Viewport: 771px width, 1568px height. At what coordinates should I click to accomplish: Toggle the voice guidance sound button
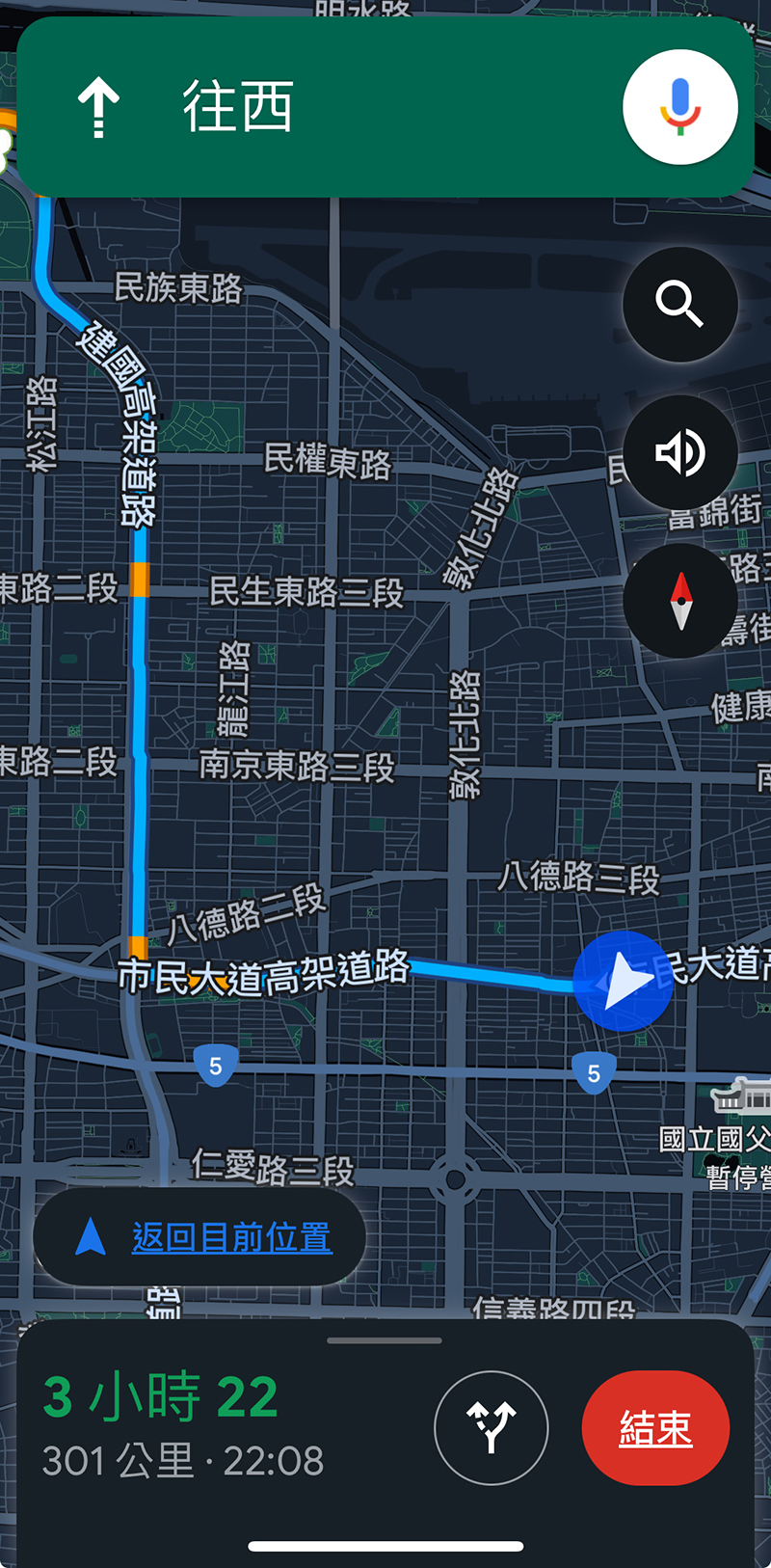pyautogui.click(x=680, y=452)
